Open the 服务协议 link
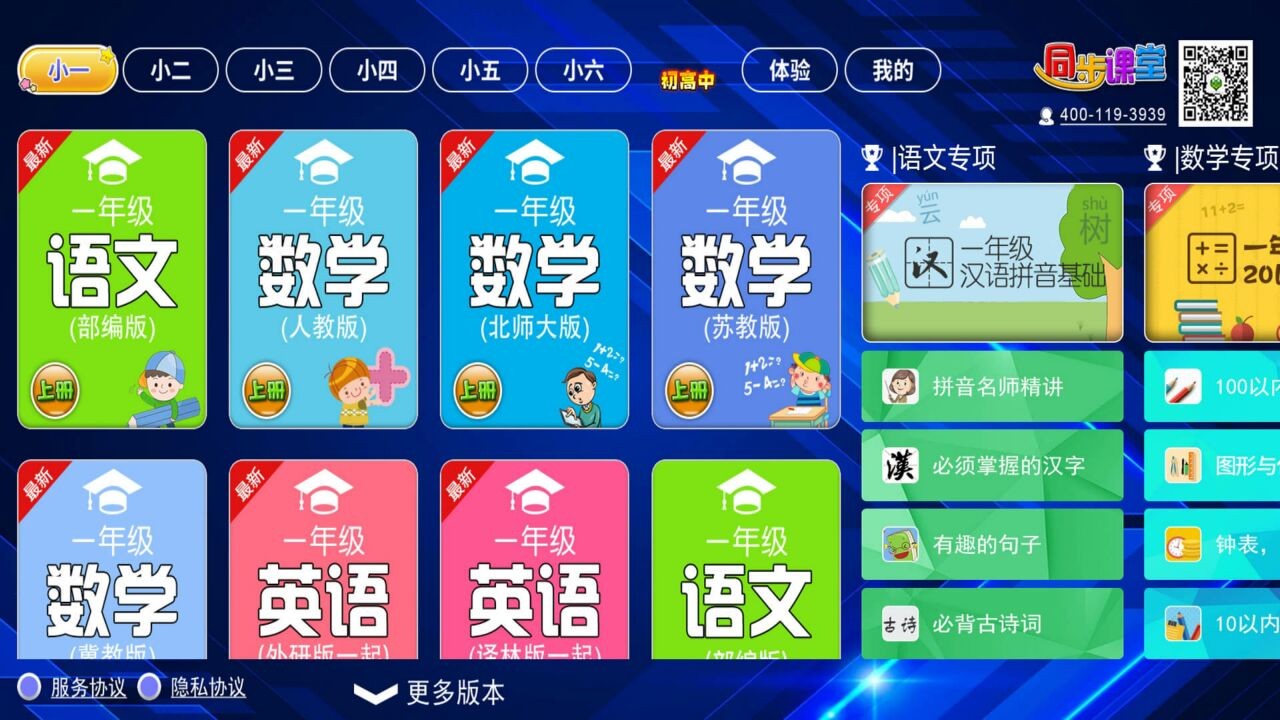This screenshot has width=1280, height=720. 88,688
